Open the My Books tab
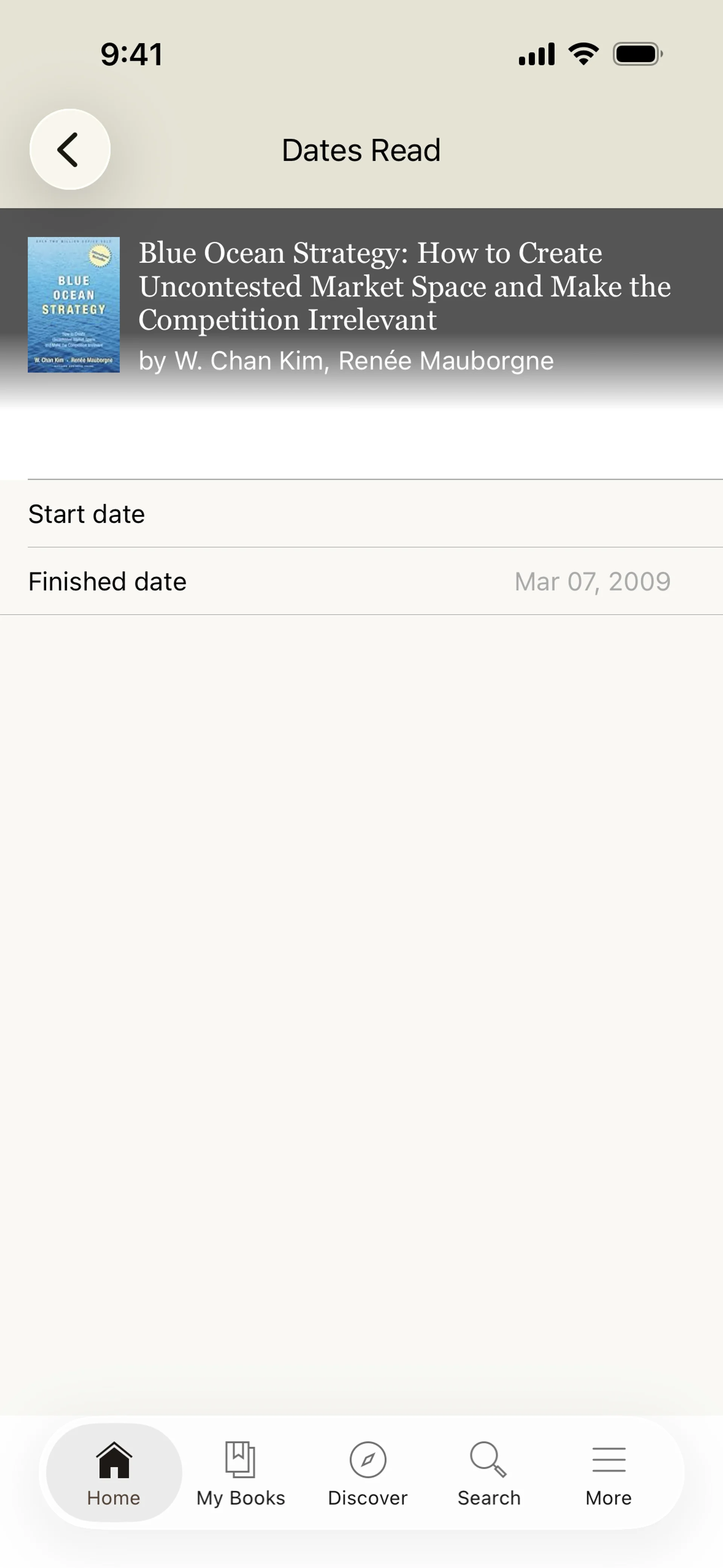723x1568 pixels. [240, 1472]
